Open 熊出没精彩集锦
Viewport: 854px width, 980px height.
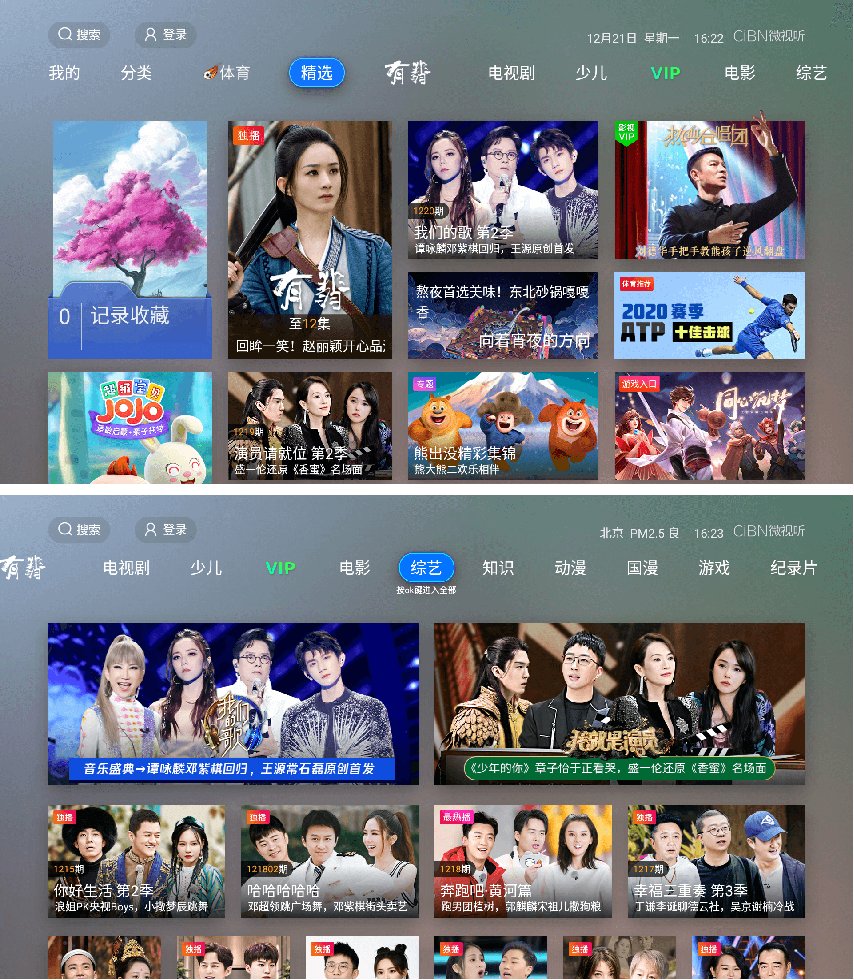502,425
